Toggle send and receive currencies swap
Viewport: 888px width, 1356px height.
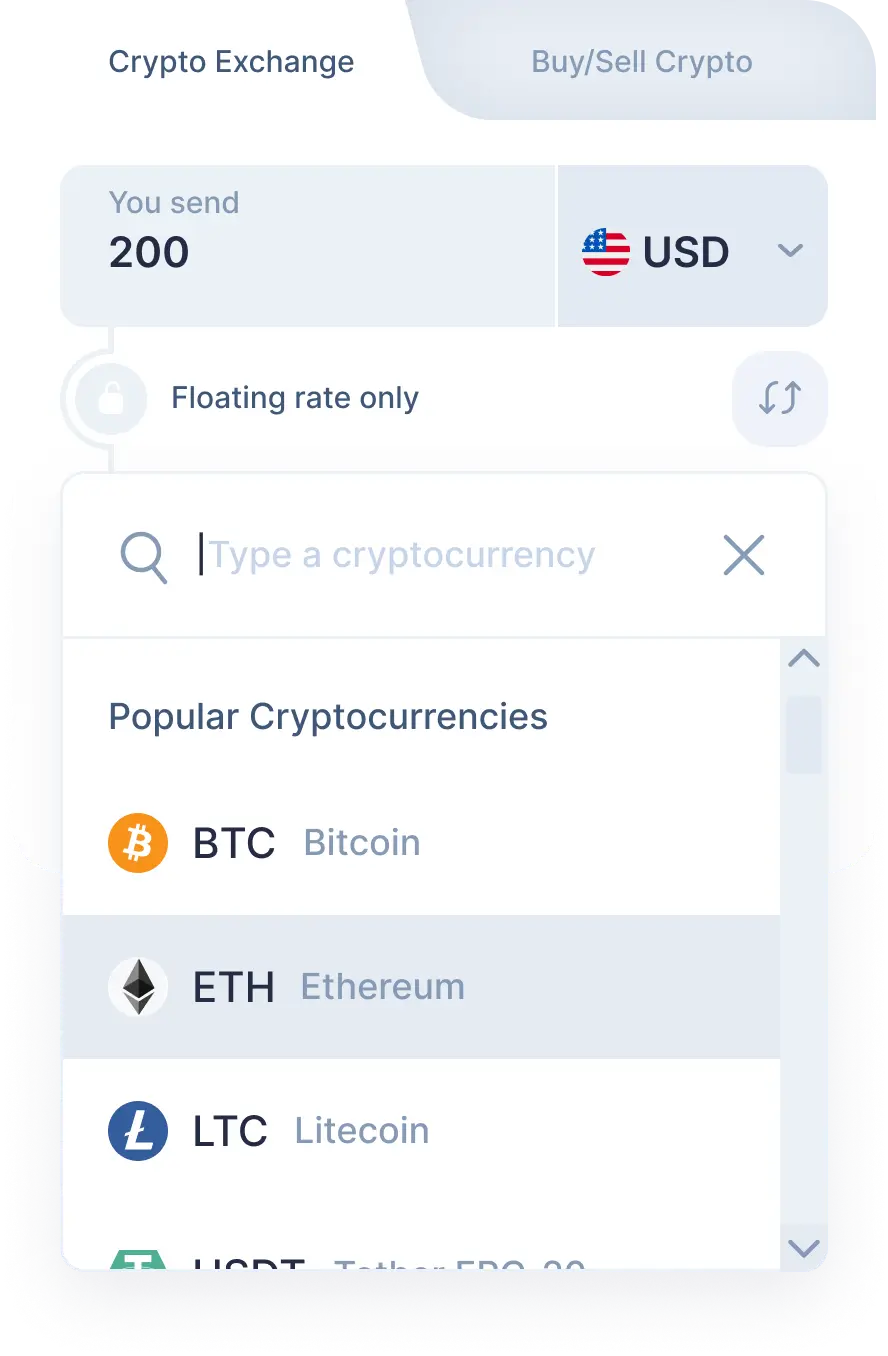click(x=780, y=398)
